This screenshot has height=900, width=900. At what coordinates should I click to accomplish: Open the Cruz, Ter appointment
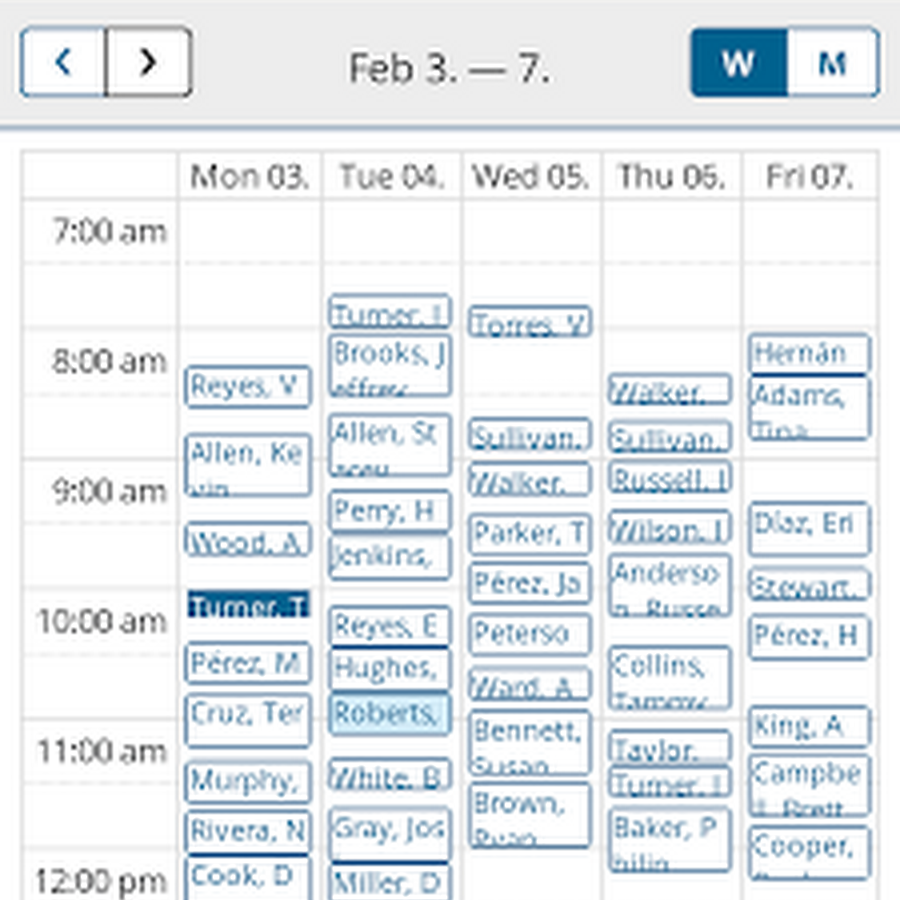coord(247,720)
